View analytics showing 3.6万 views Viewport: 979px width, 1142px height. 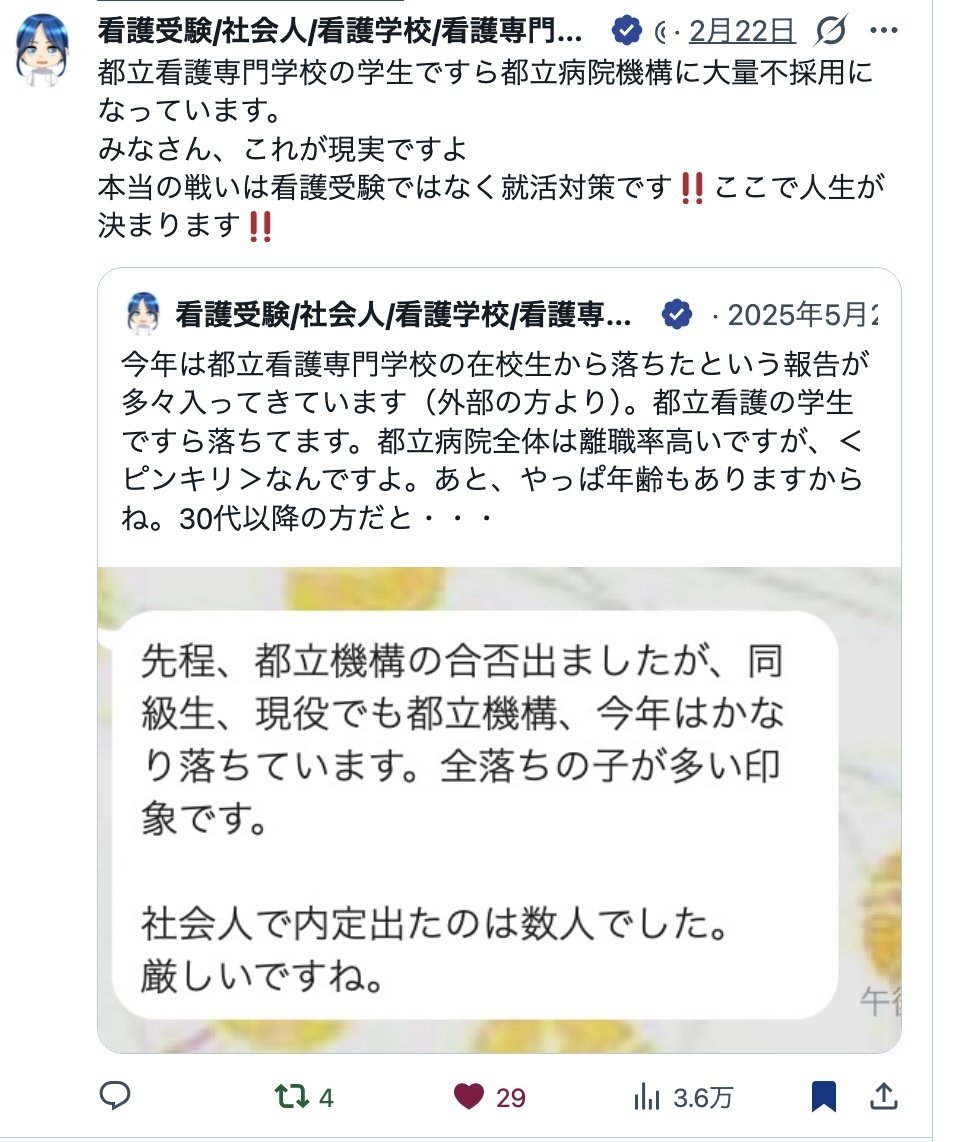(x=683, y=1096)
